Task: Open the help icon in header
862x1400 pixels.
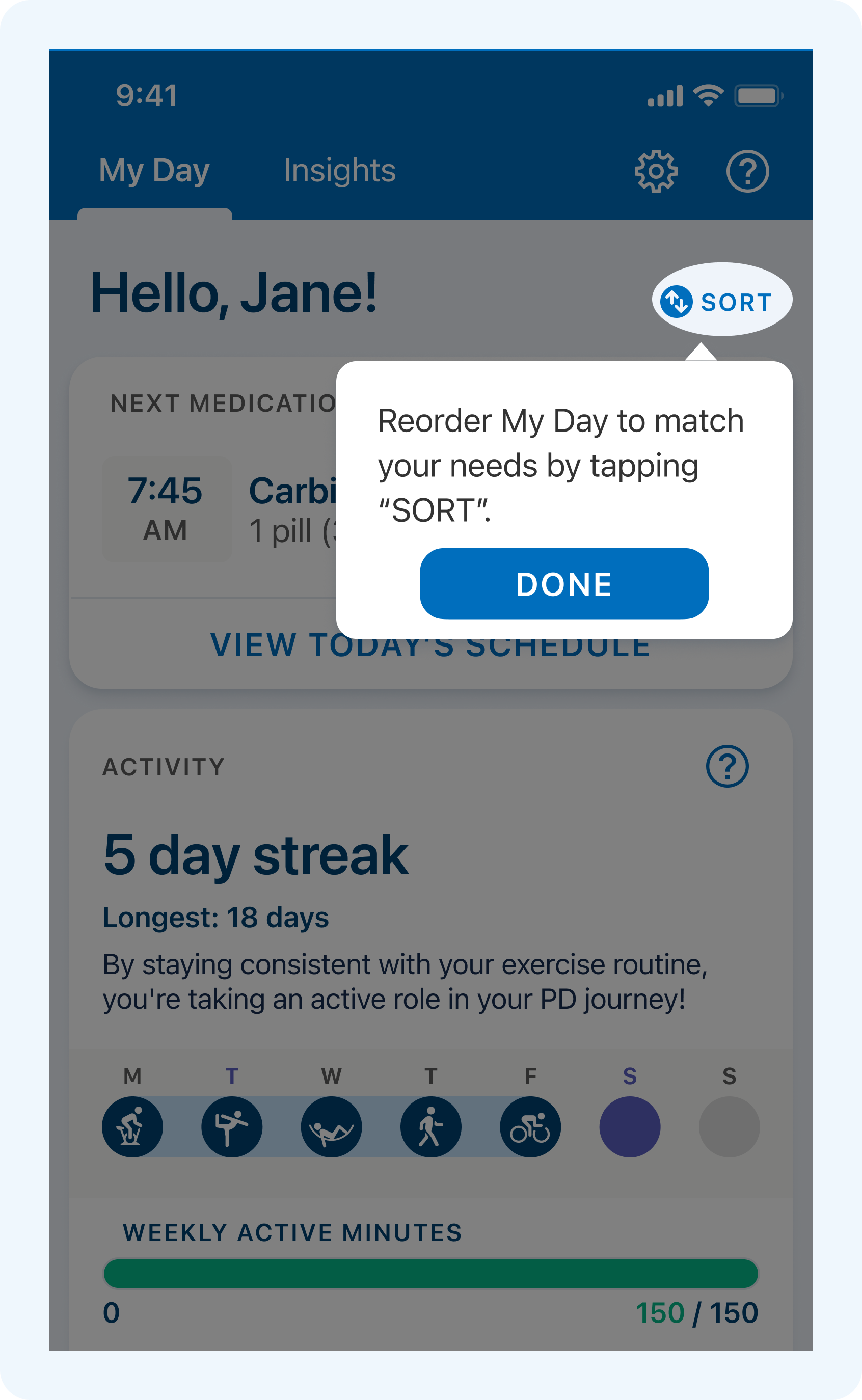Action: point(747,171)
